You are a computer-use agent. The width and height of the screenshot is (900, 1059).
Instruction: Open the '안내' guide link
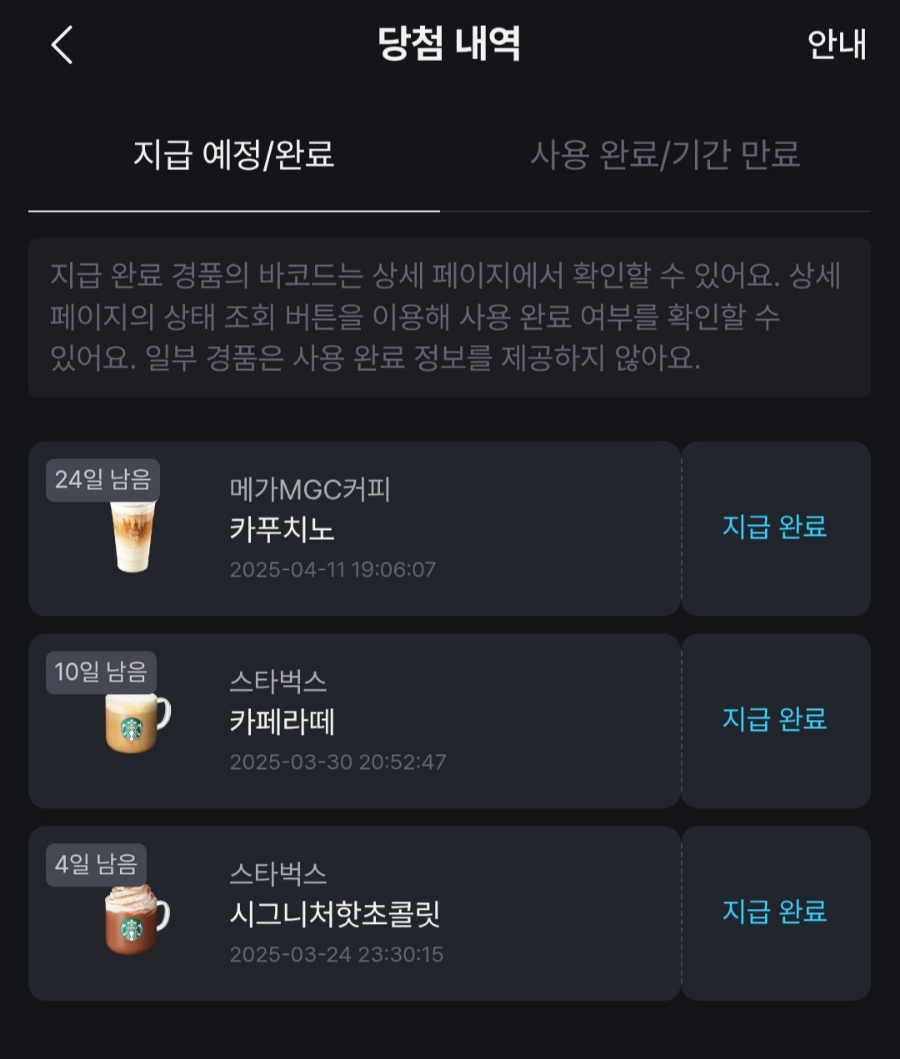tap(840, 45)
